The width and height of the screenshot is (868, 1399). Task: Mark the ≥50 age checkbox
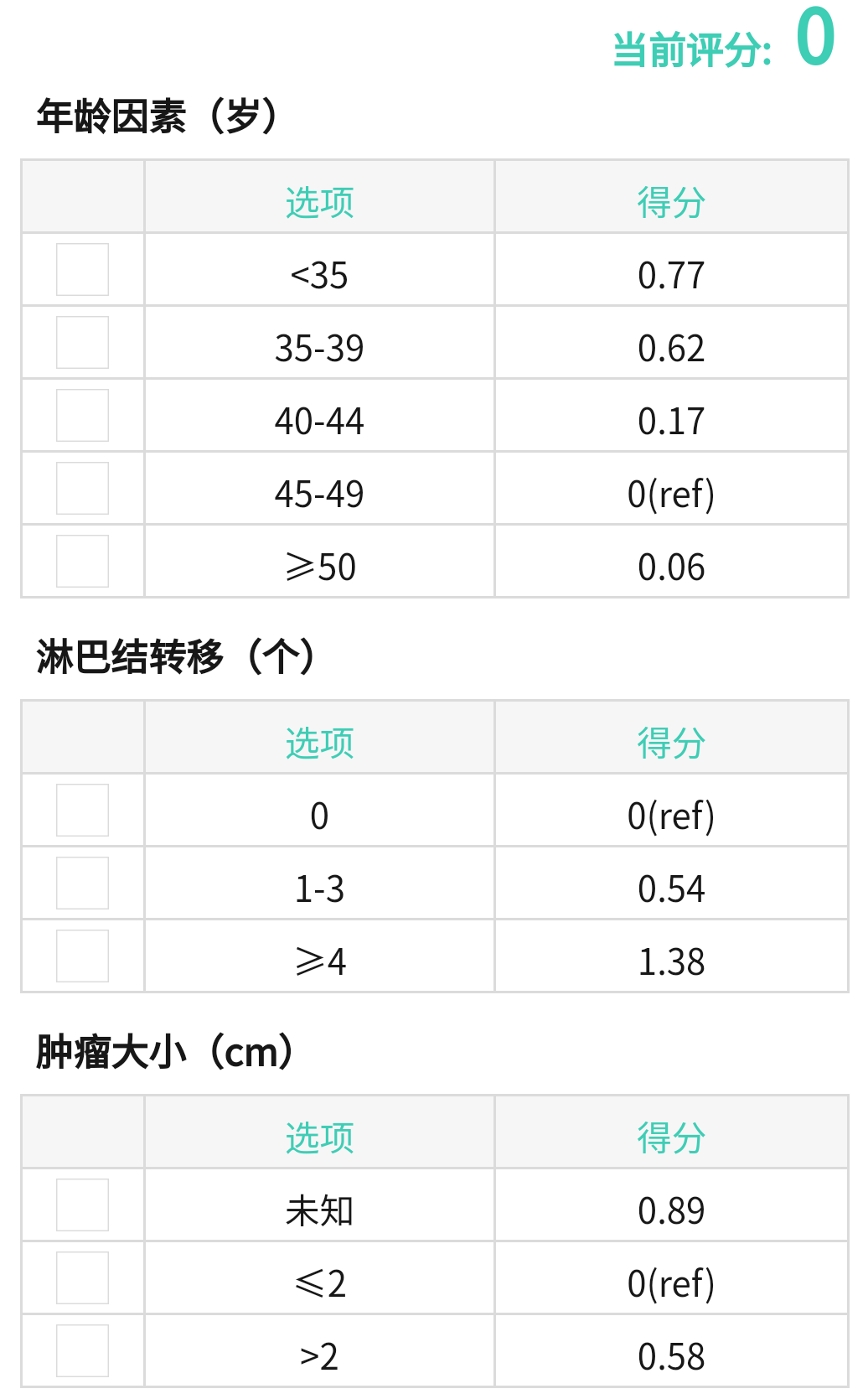pyautogui.click(x=82, y=561)
